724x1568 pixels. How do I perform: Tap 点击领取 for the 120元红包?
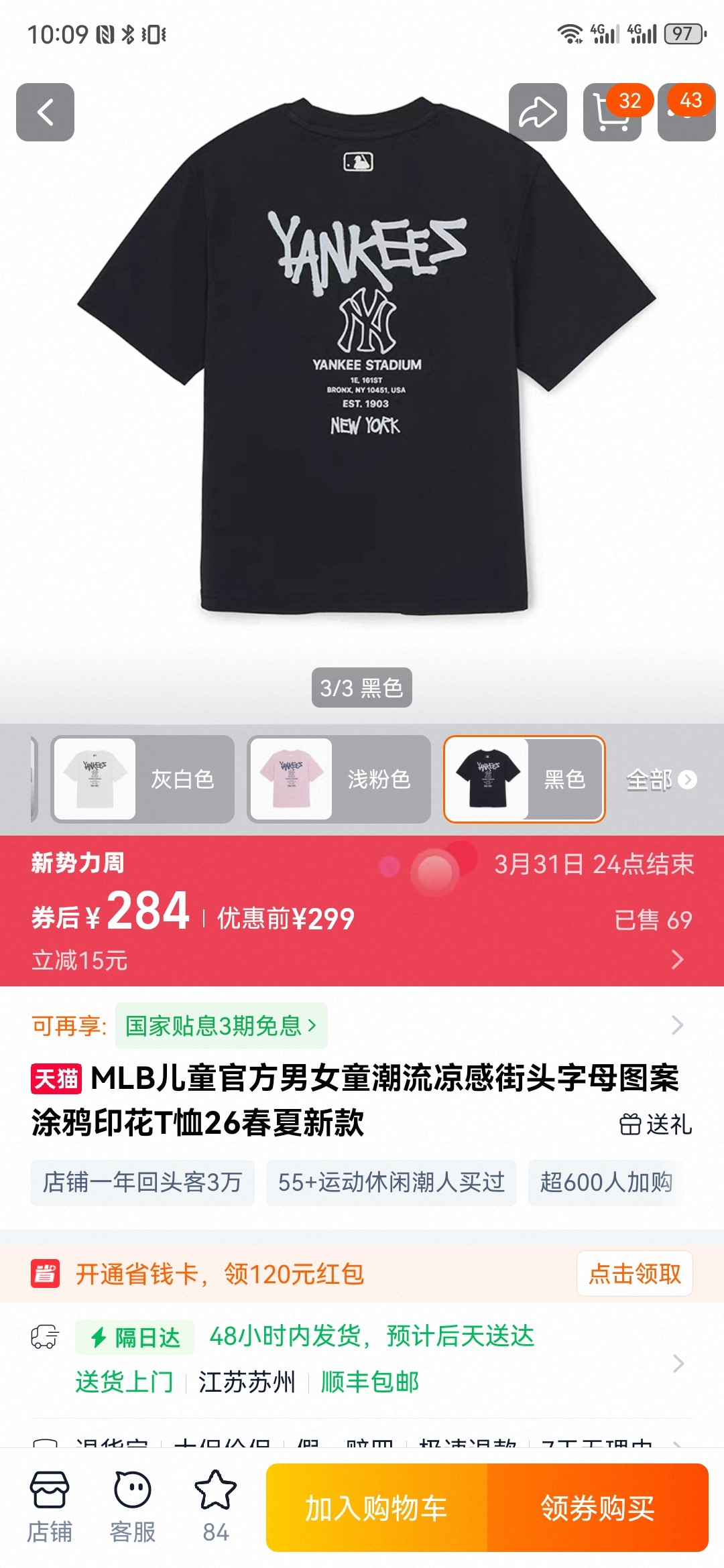tap(635, 1273)
